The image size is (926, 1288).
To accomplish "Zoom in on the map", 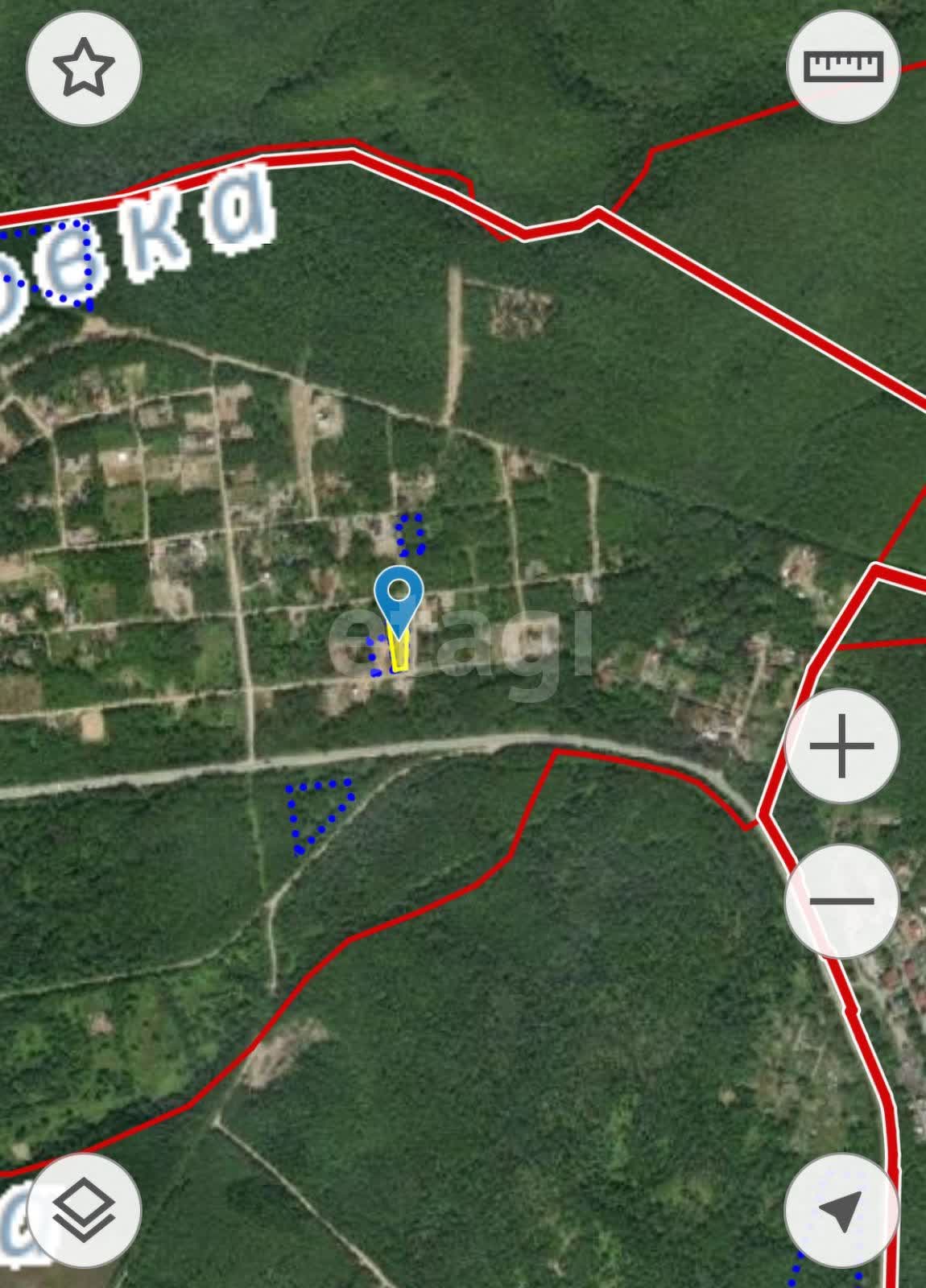I will (841, 745).
